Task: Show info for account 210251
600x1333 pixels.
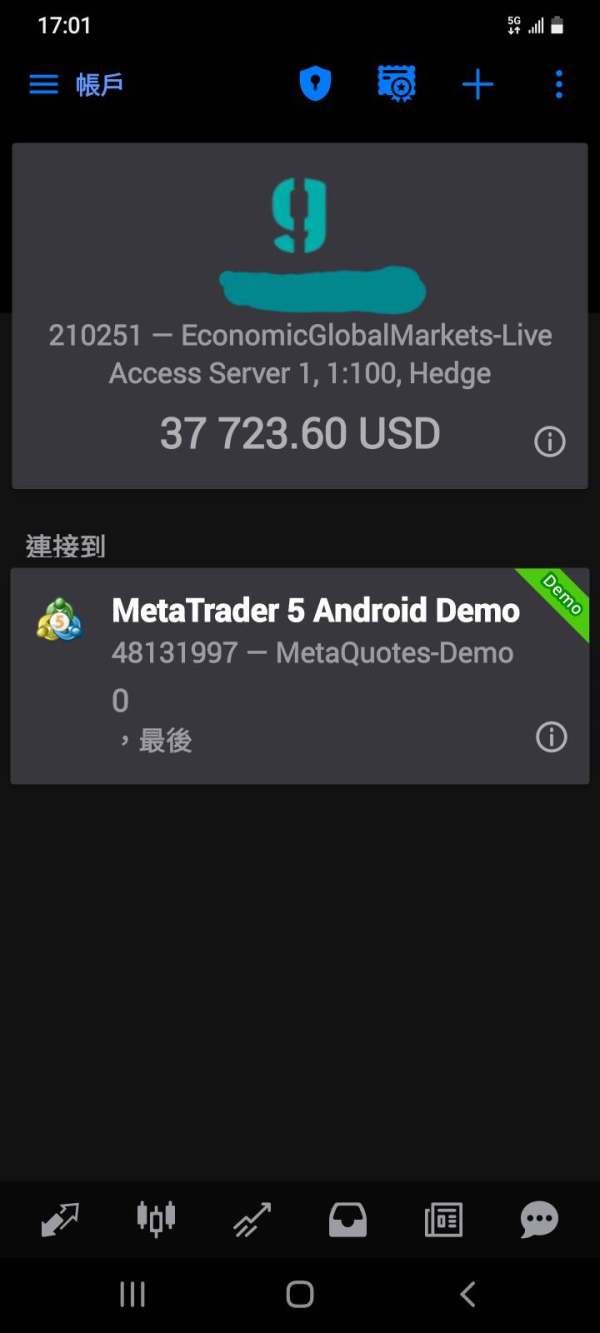Action: (x=549, y=441)
